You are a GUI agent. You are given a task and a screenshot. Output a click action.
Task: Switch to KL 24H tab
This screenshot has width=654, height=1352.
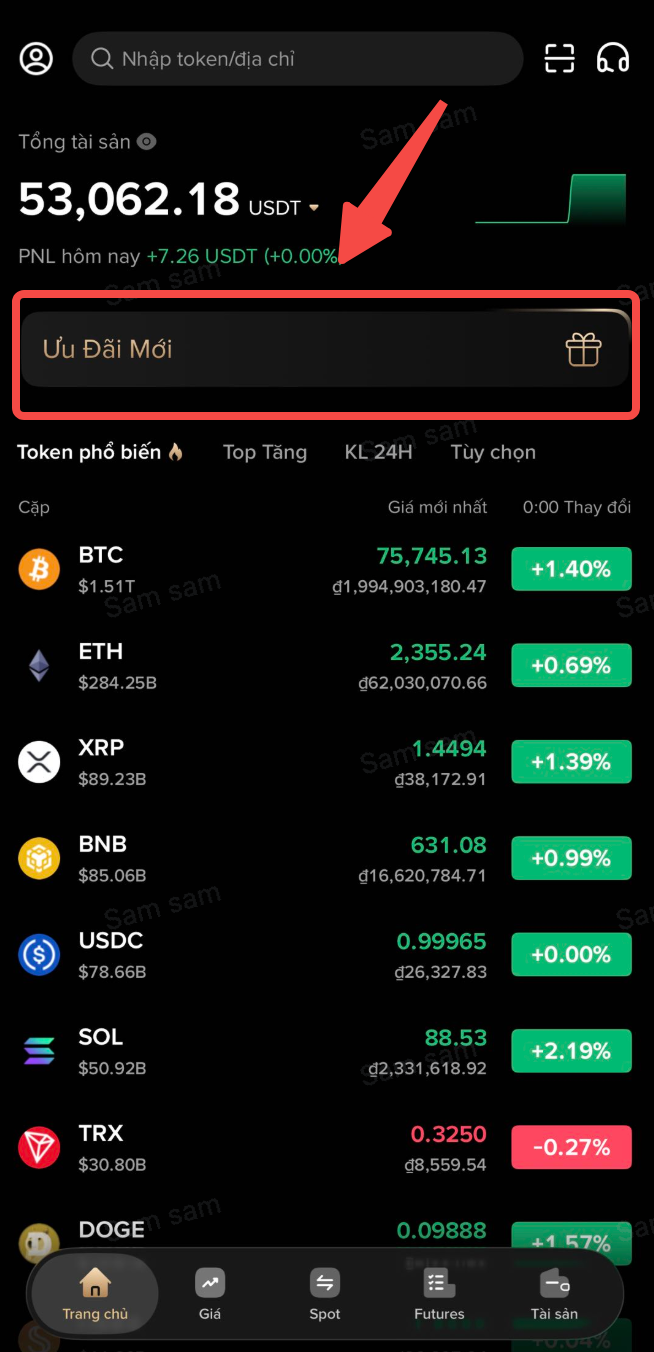tap(378, 452)
